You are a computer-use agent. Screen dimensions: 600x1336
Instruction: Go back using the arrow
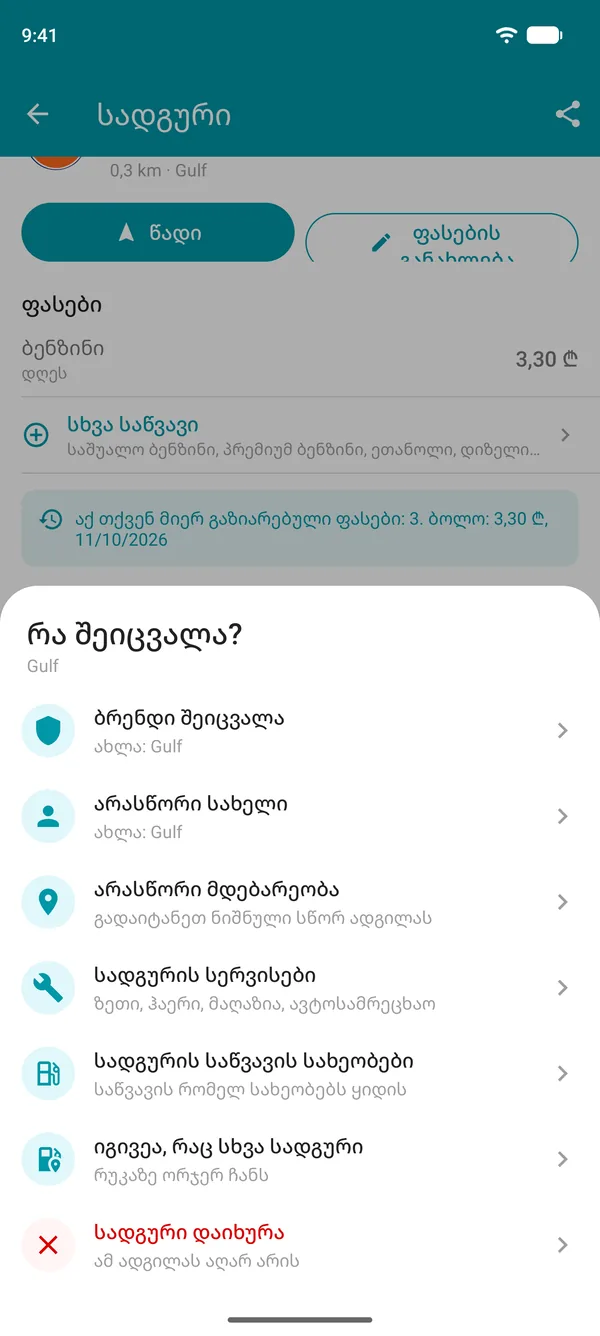click(38, 115)
